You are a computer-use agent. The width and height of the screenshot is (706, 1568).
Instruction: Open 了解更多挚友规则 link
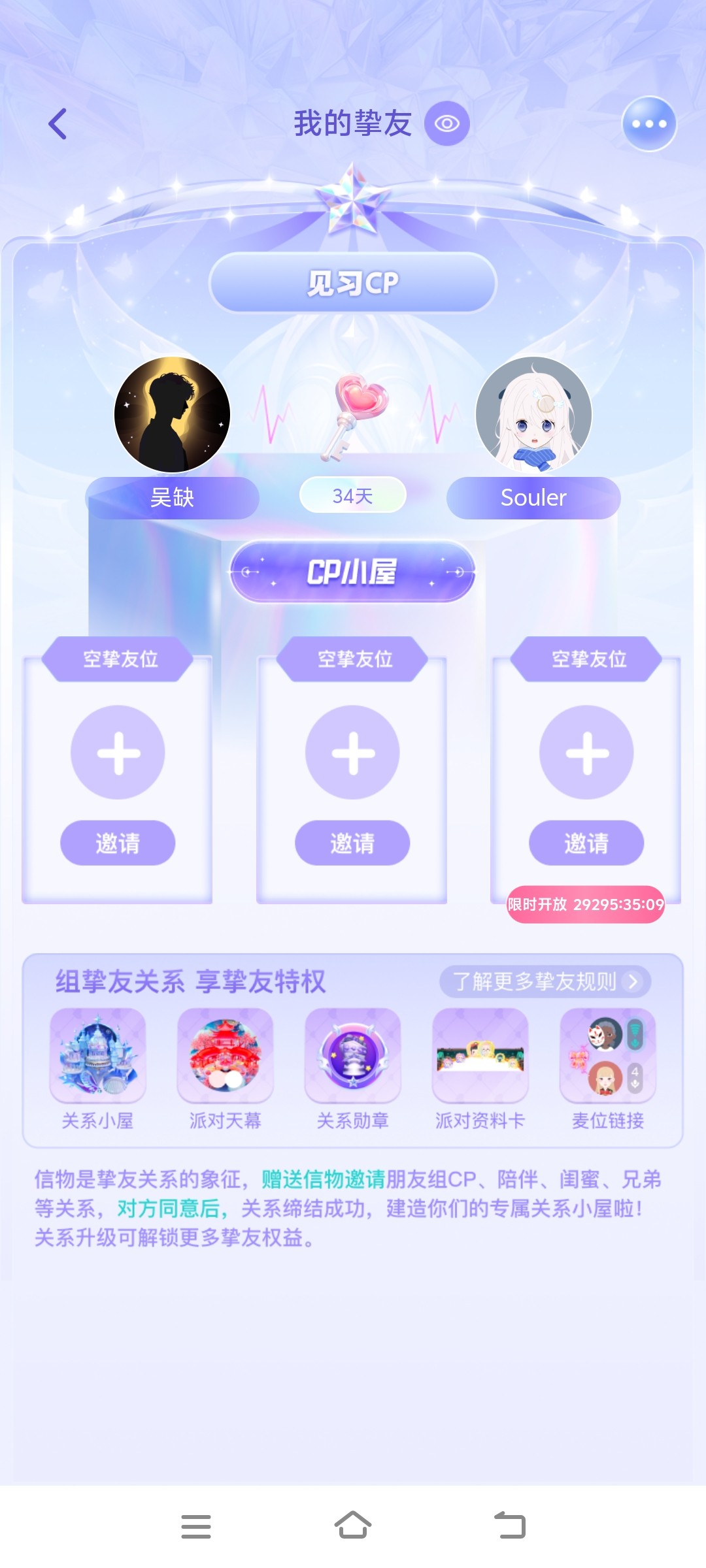coord(545,981)
